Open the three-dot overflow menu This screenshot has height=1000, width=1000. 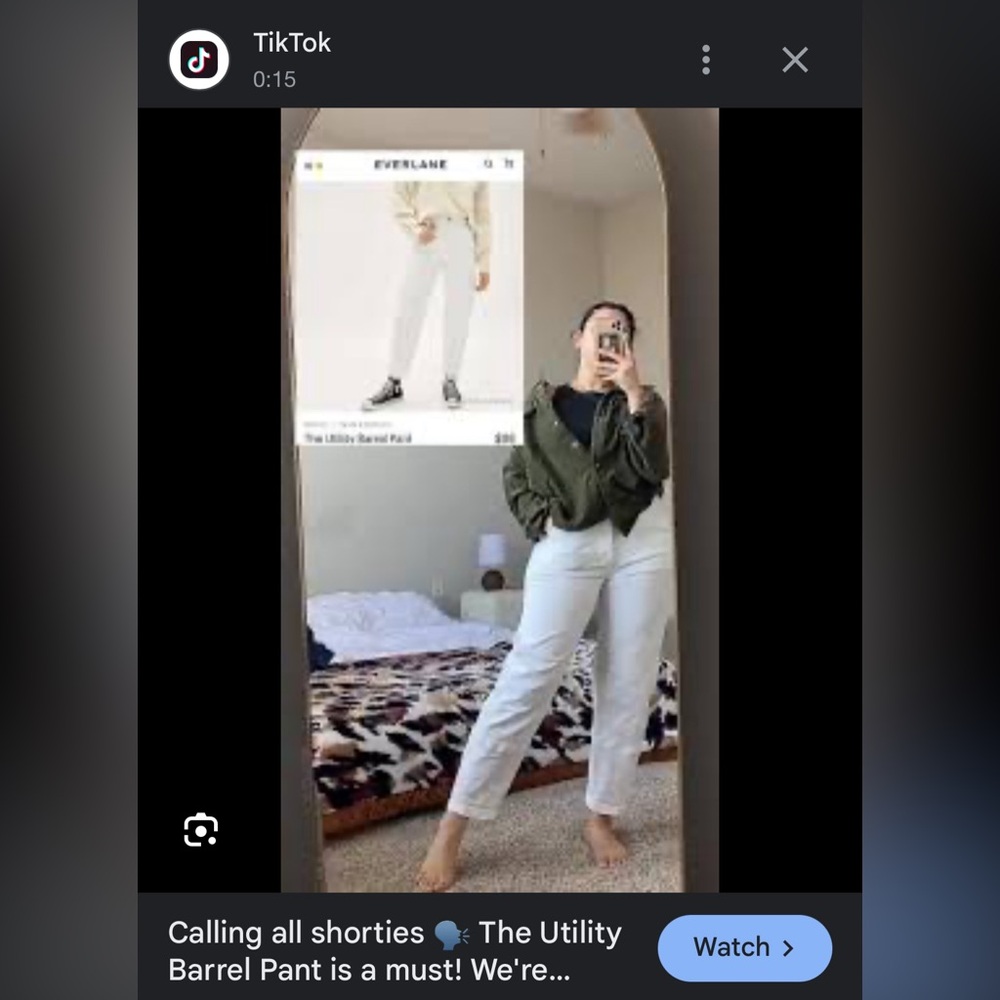pyautogui.click(x=706, y=60)
